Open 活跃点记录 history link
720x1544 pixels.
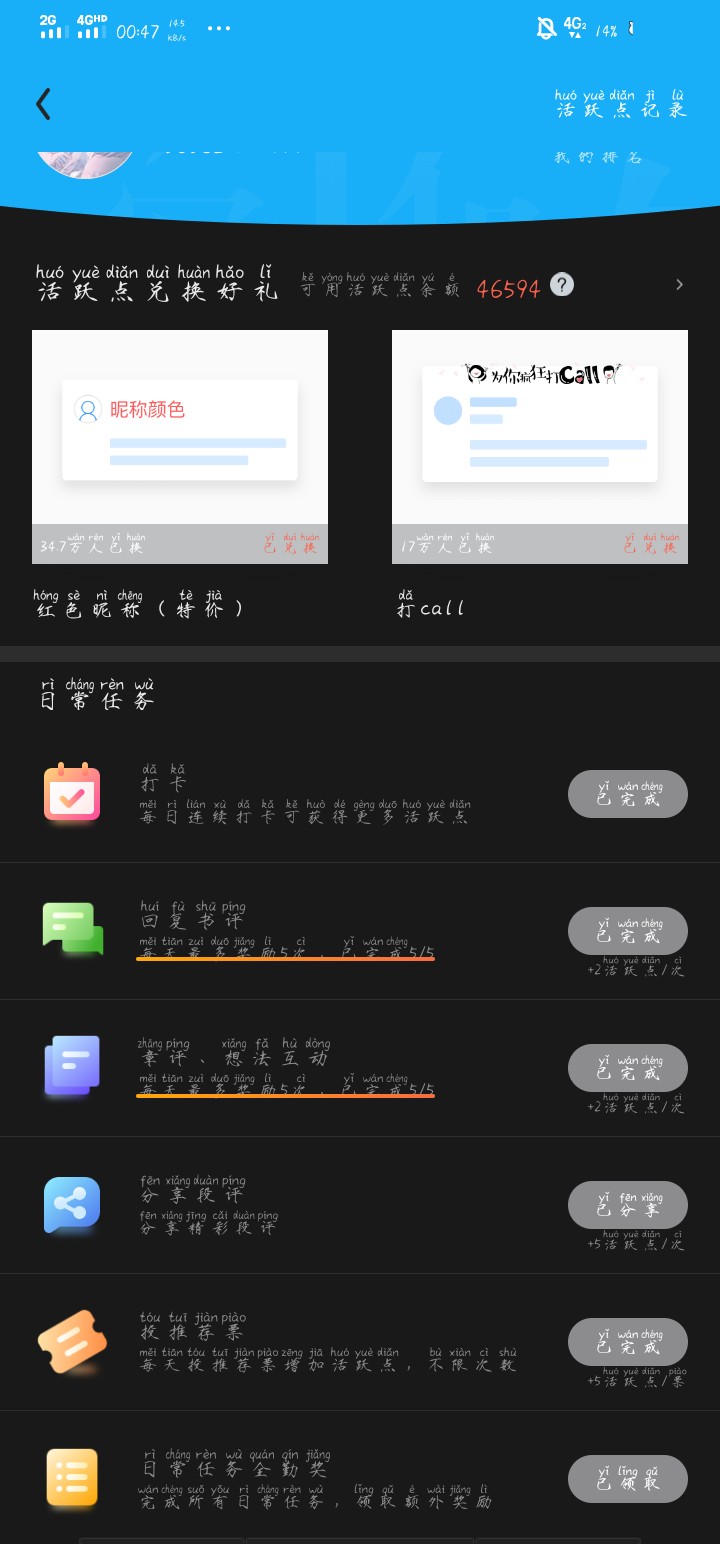coord(621,104)
